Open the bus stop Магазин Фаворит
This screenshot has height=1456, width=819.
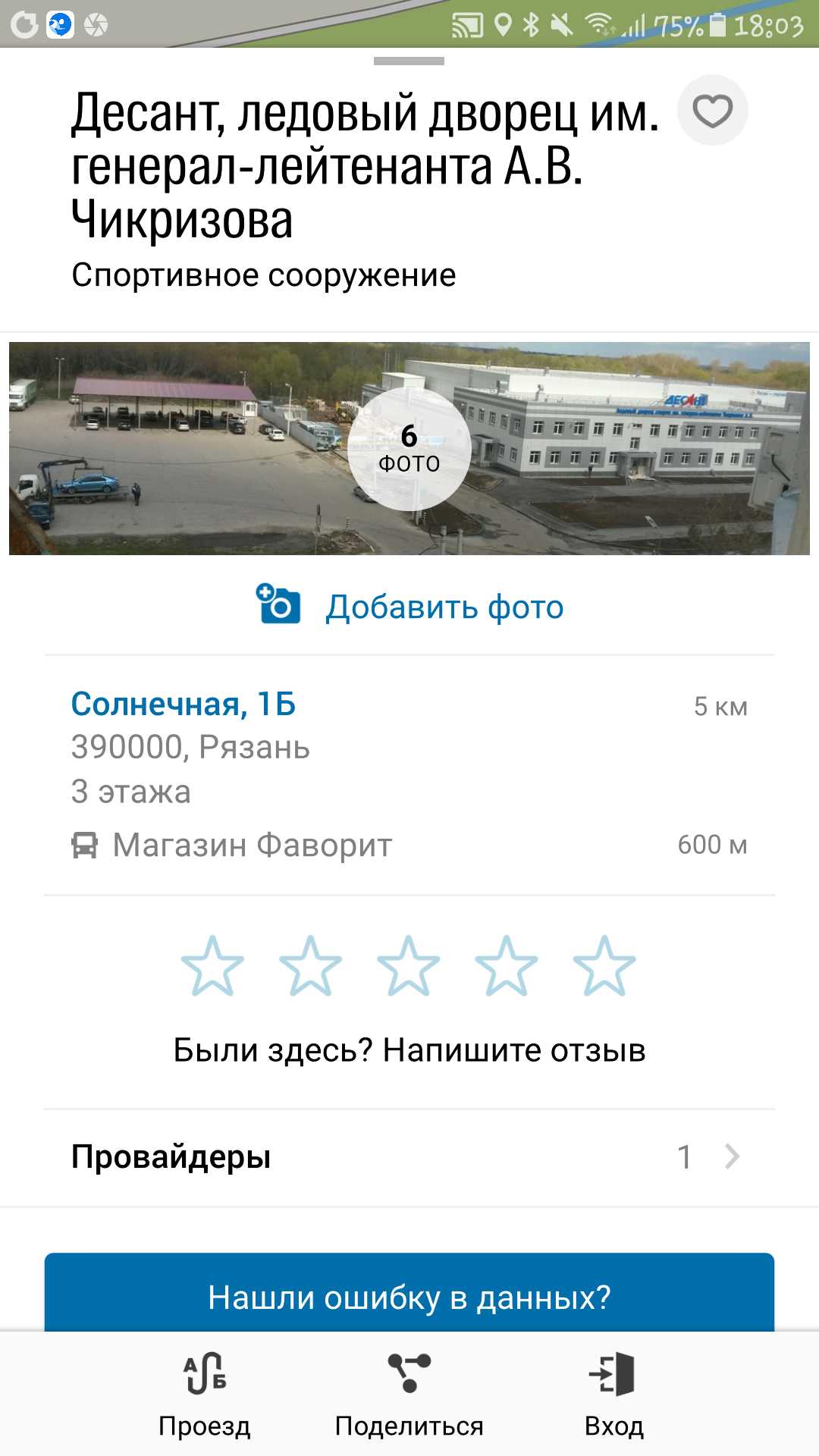click(x=252, y=845)
